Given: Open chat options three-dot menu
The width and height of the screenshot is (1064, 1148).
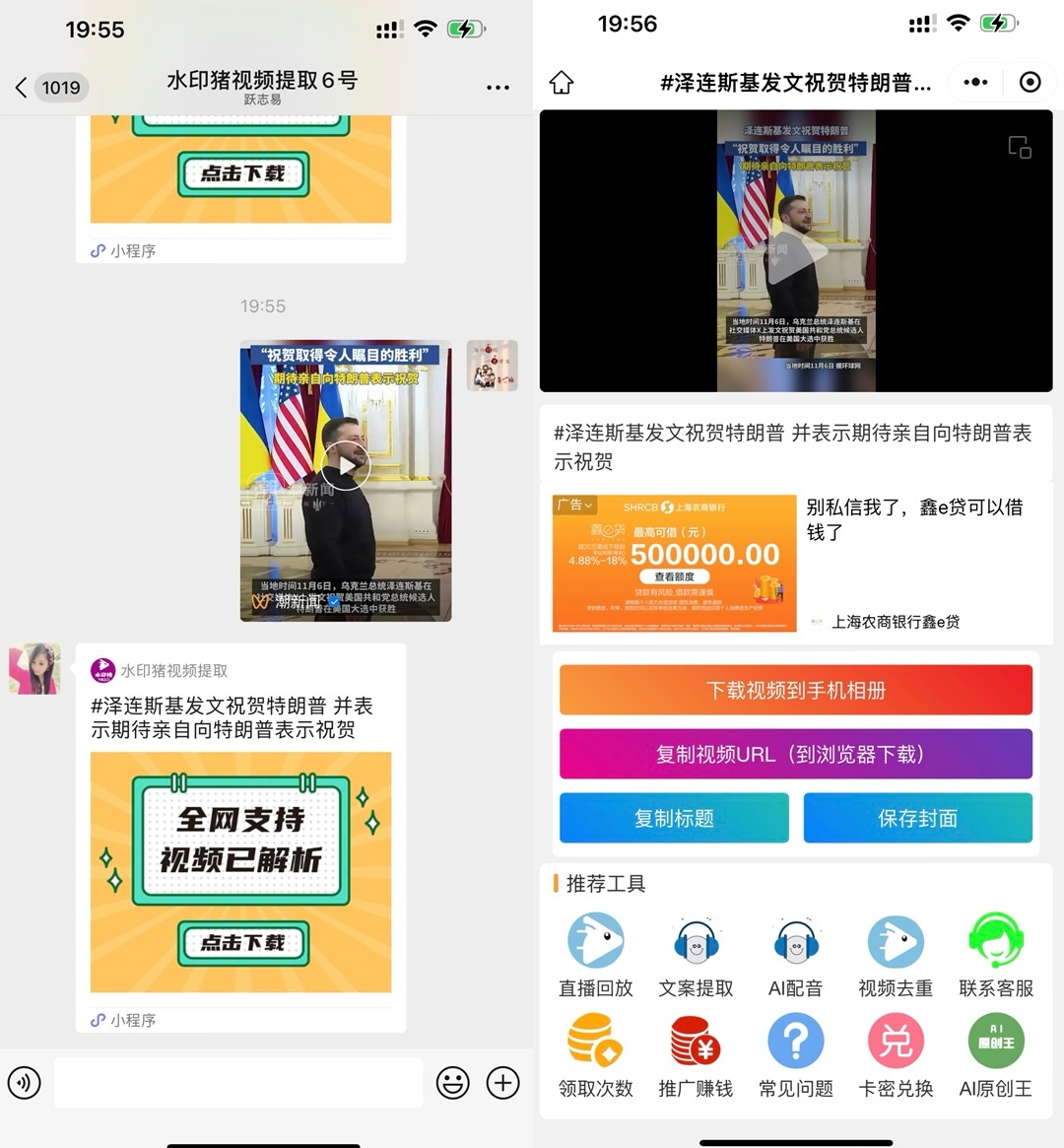Looking at the screenshot, I should pos(498,88).
